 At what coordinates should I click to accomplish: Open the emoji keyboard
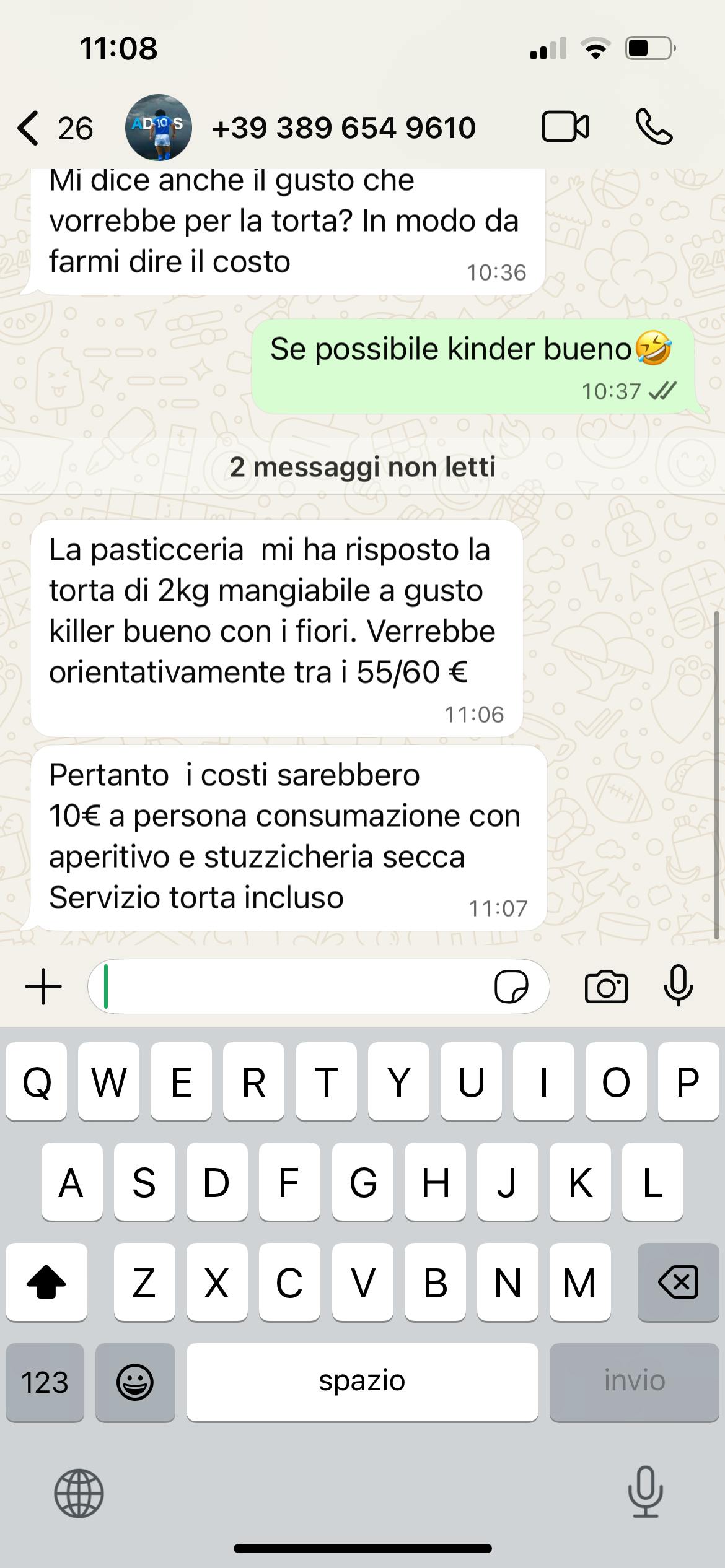[135, 1382]
